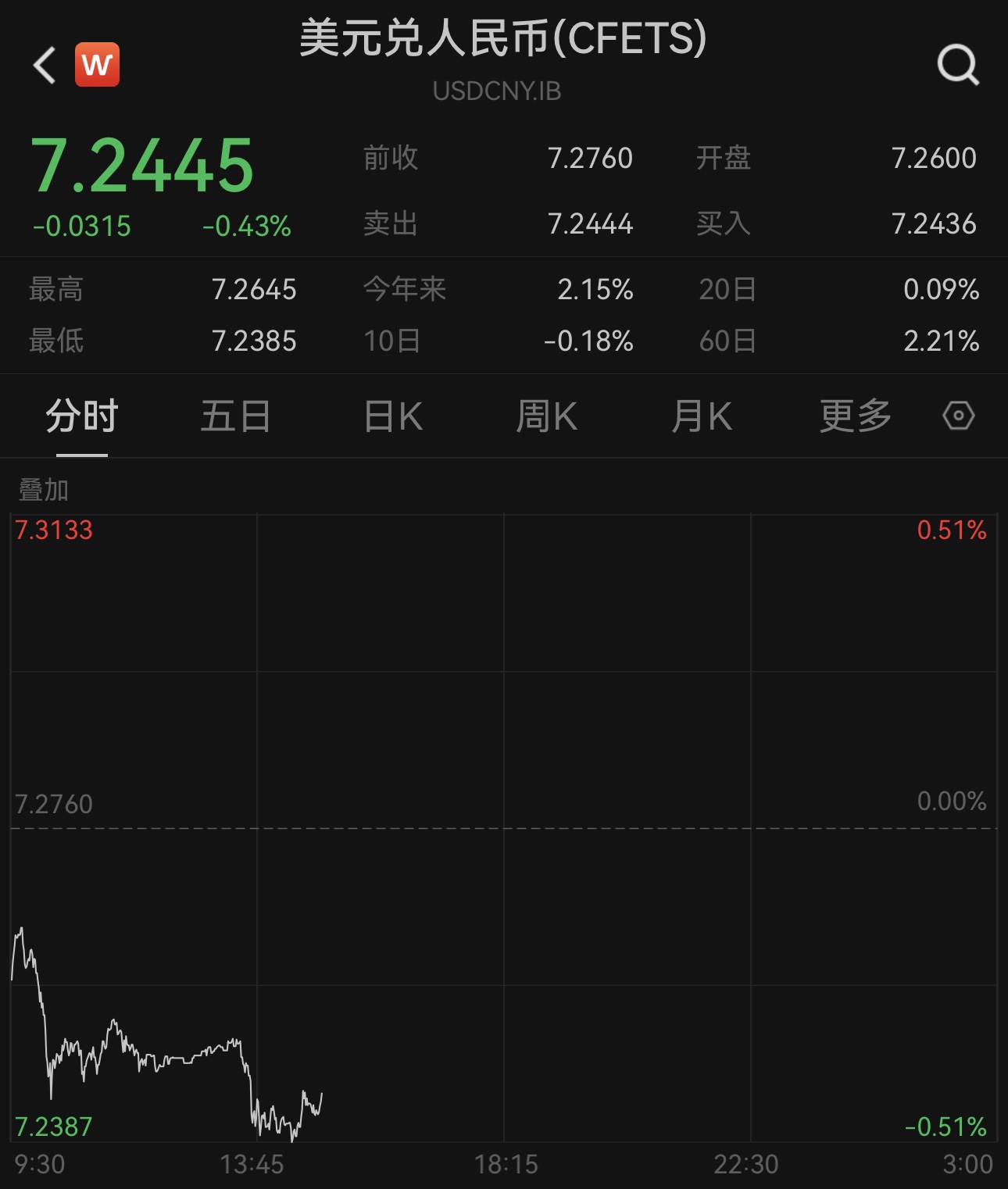Open chart display options via gear
Screen dimensions: 1008x1189
point(960,416)
